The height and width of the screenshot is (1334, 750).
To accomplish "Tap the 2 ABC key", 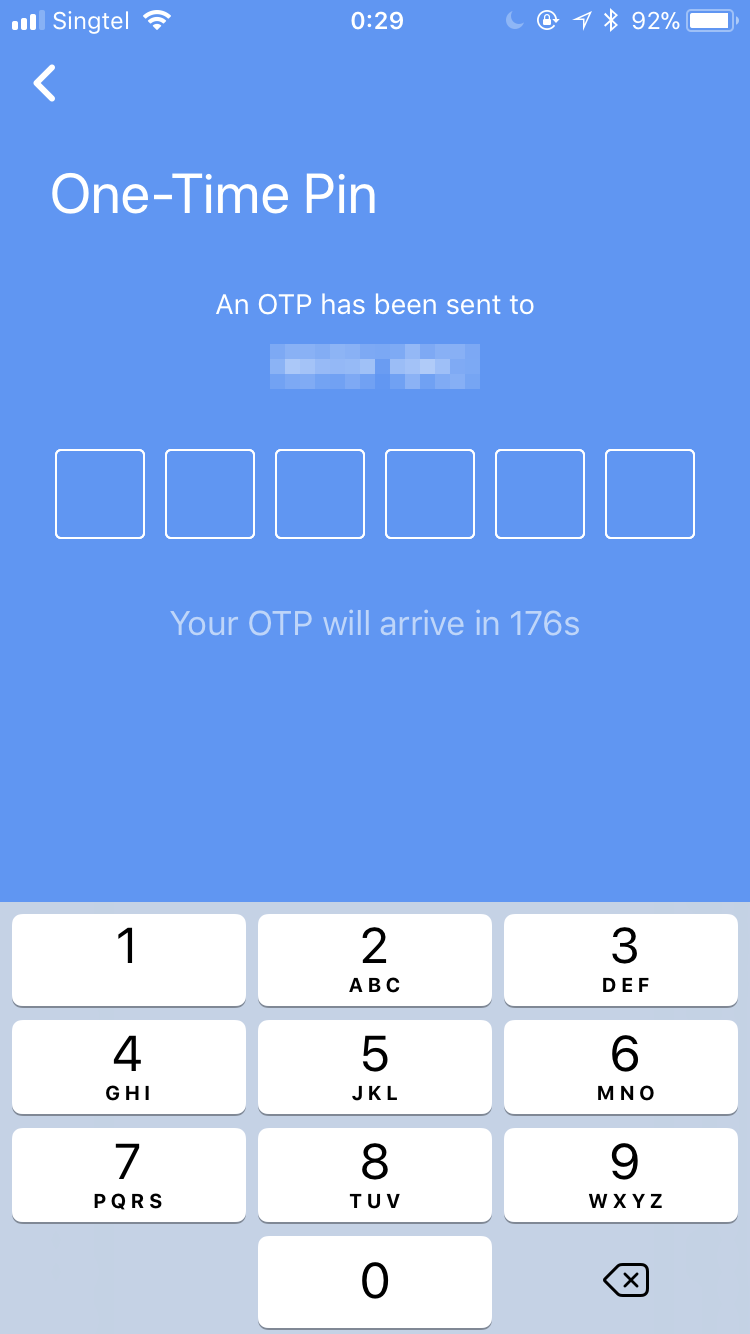I will 375,960.
